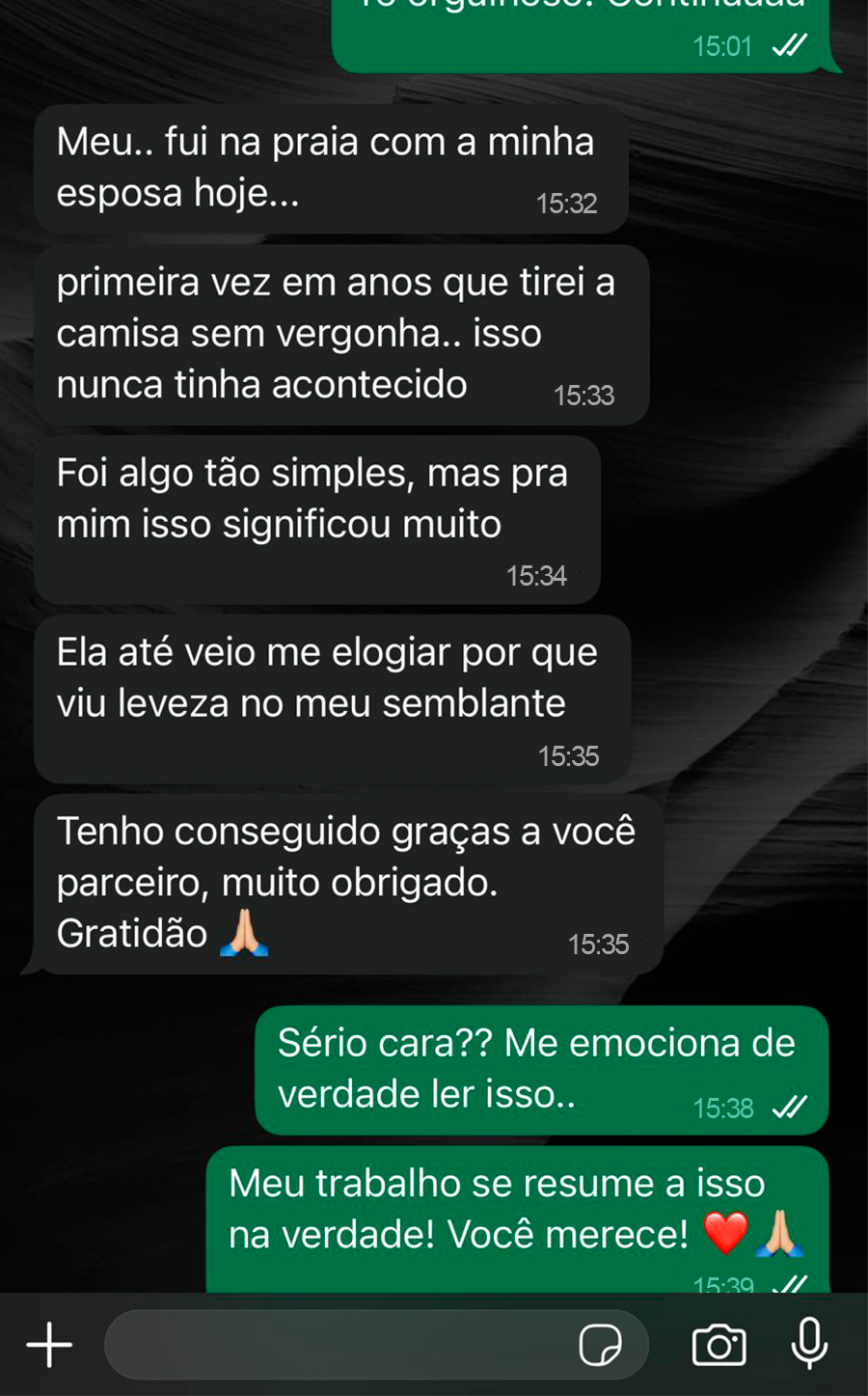
Task: Tap the microphone to record audio
Action: coord(809,1342)
